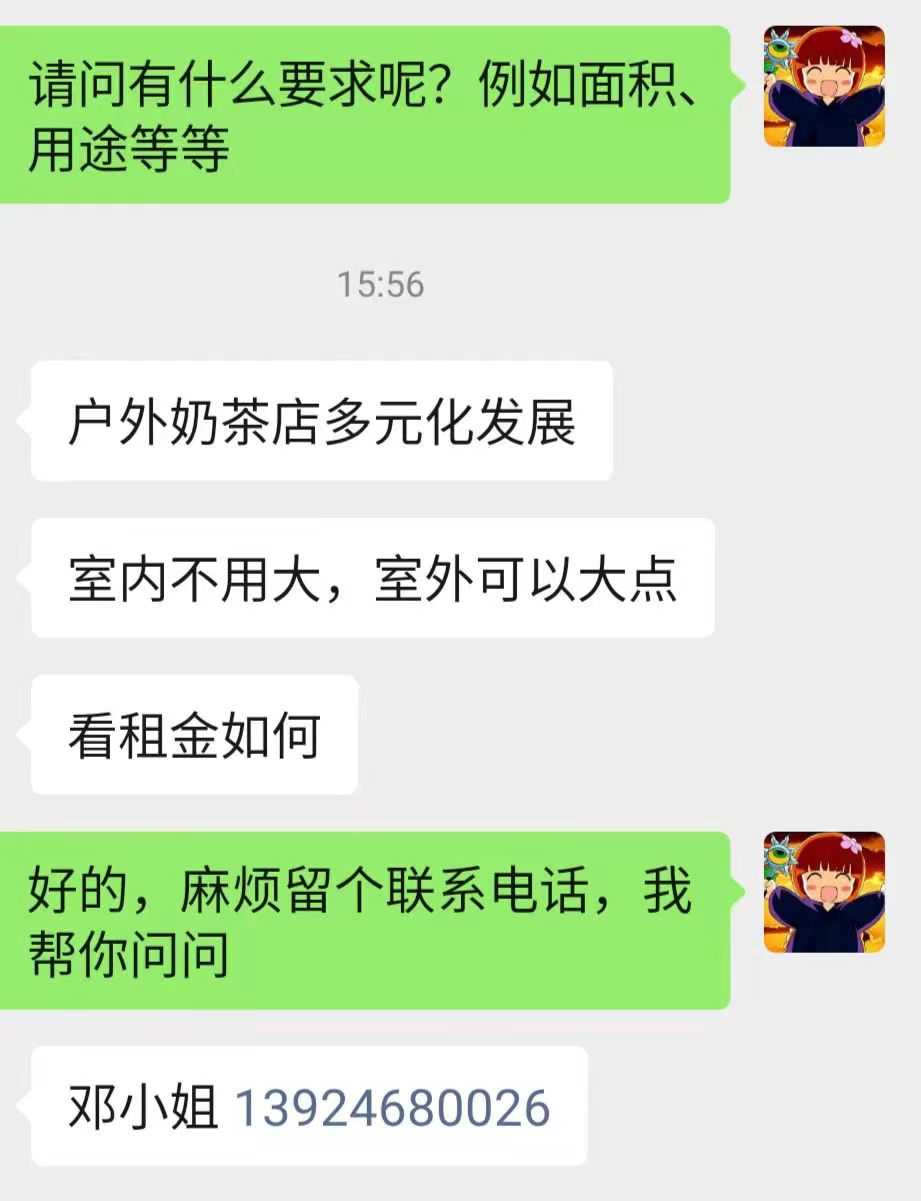Open sender avatar beside 请问有什么要求呢 message
The width and height of the screenshot is (921, 1201).
point(824,87)
